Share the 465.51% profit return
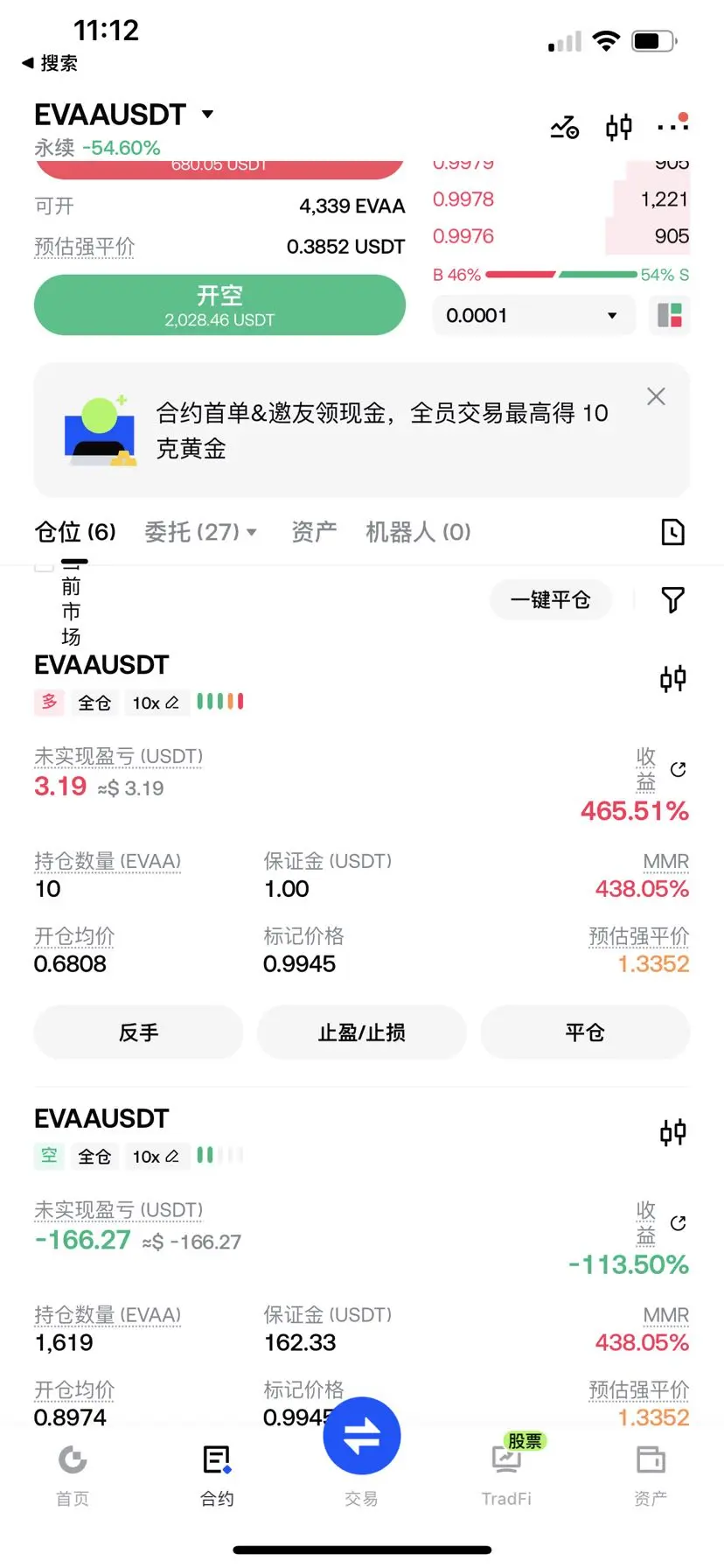Screen dimensions: 724x1568 tap(678, 769)
